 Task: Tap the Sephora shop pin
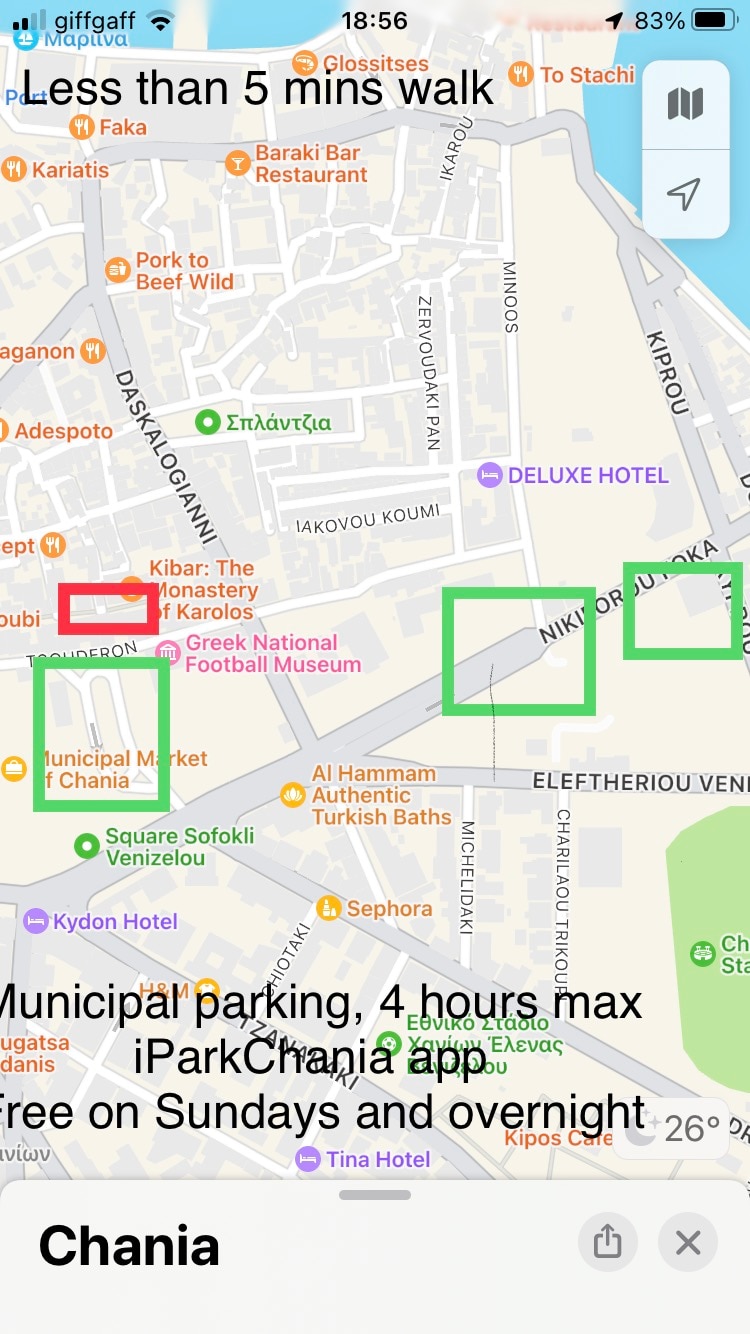[328, 908]
